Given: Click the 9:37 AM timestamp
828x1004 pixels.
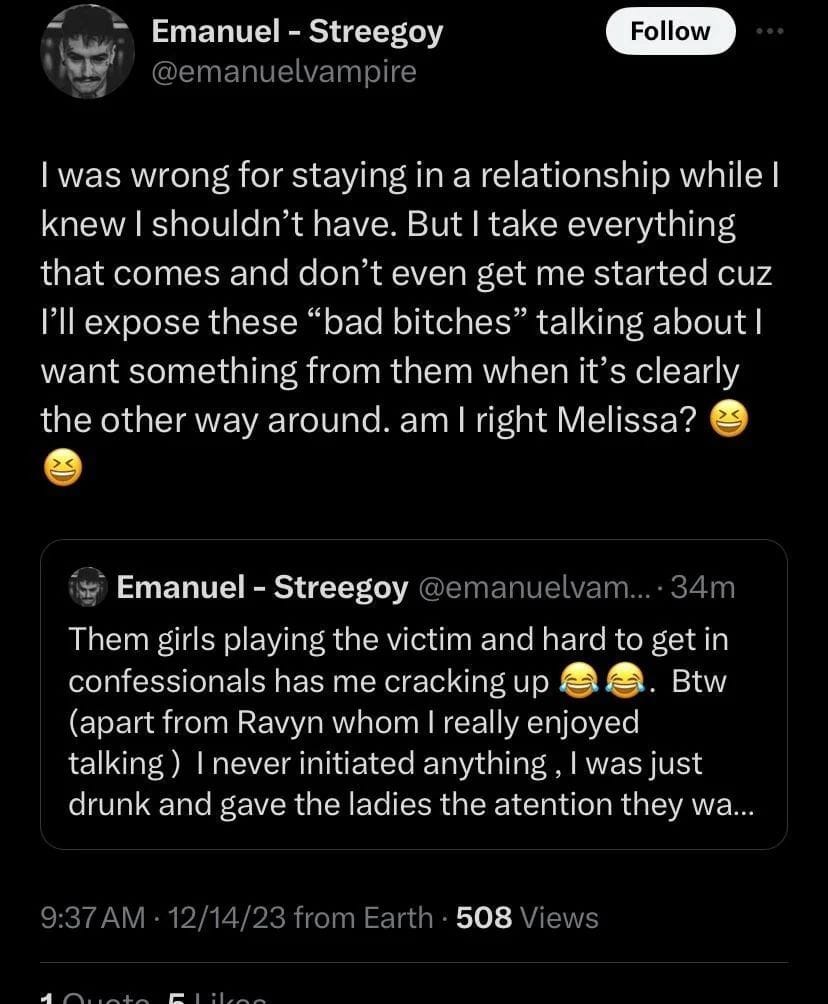Looking at the screenshot, I should click(x=89, y=916).
